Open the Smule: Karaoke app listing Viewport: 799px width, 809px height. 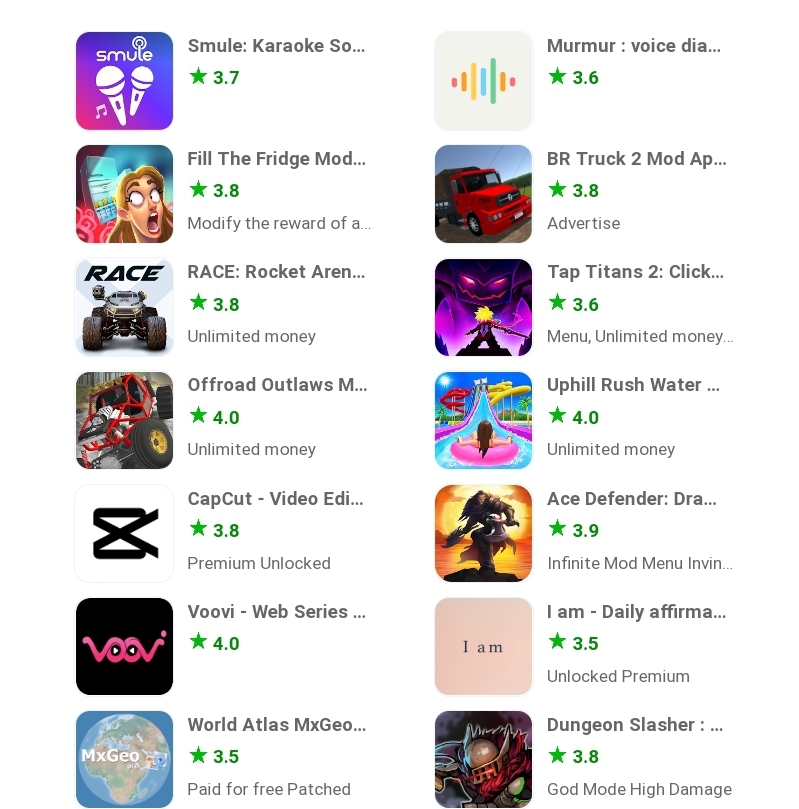[x=276, y=46]
